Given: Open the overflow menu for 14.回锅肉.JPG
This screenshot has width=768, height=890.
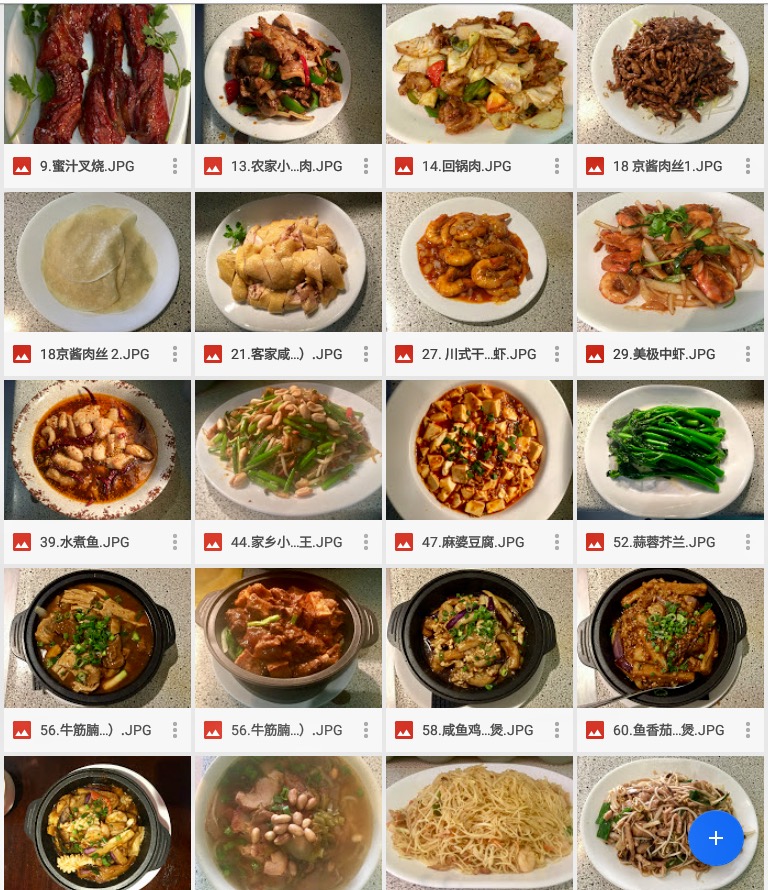Looking at the screenshot, I should 557,166.
